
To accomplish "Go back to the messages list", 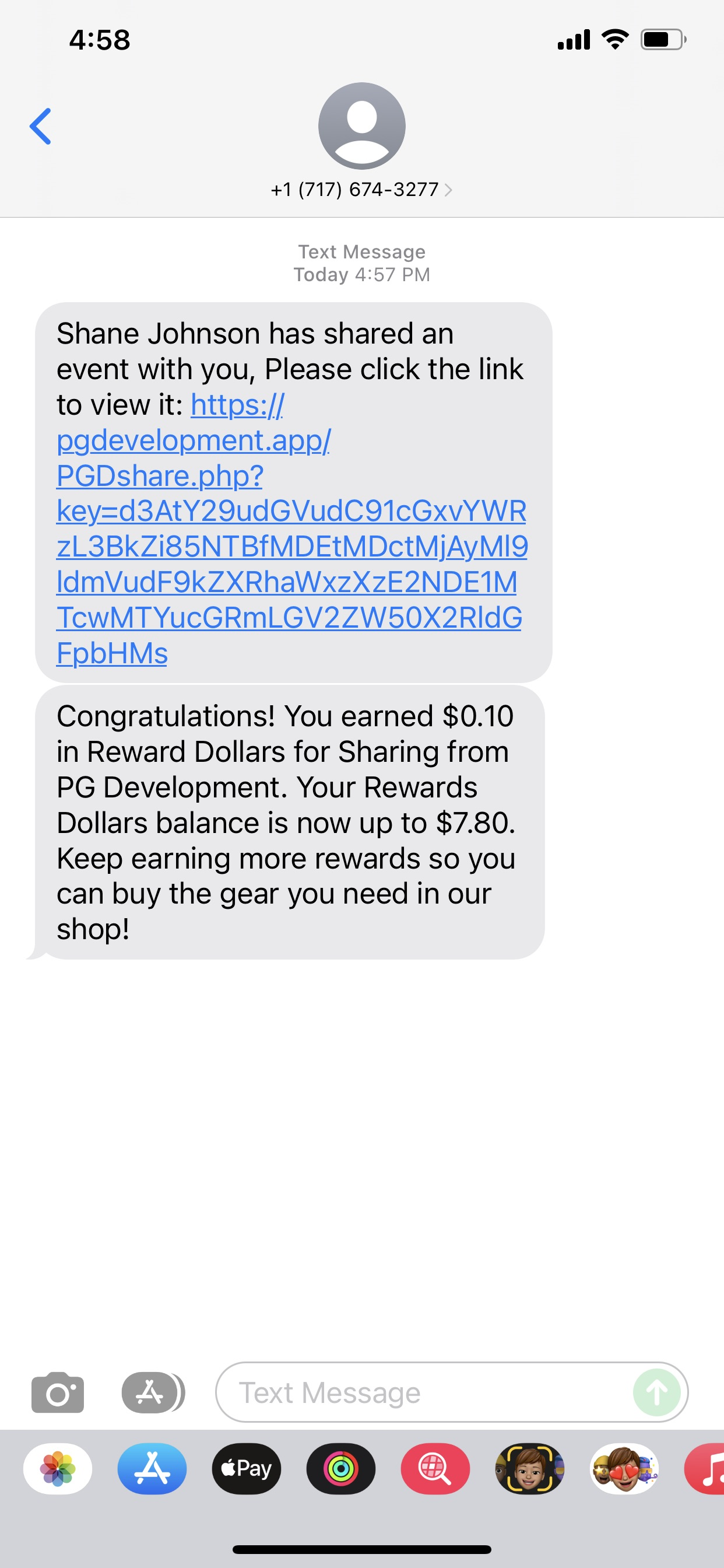I will (40, 127).
